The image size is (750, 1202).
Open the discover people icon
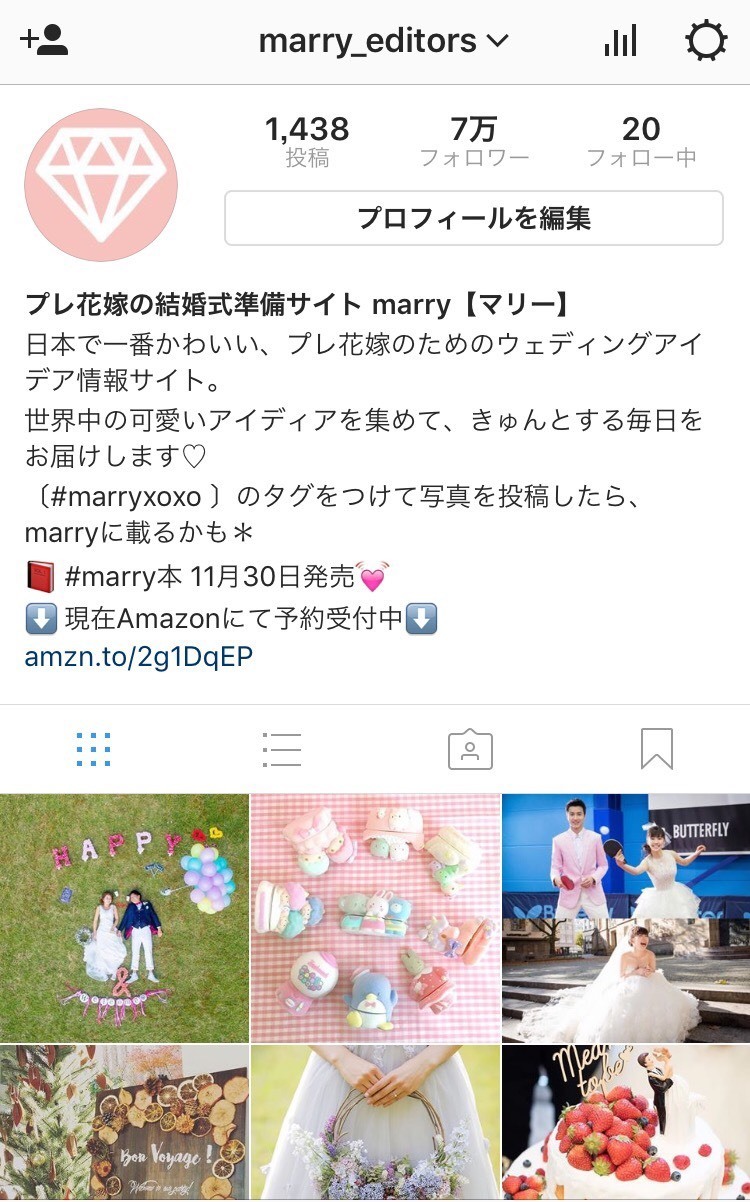click(44, 41)
